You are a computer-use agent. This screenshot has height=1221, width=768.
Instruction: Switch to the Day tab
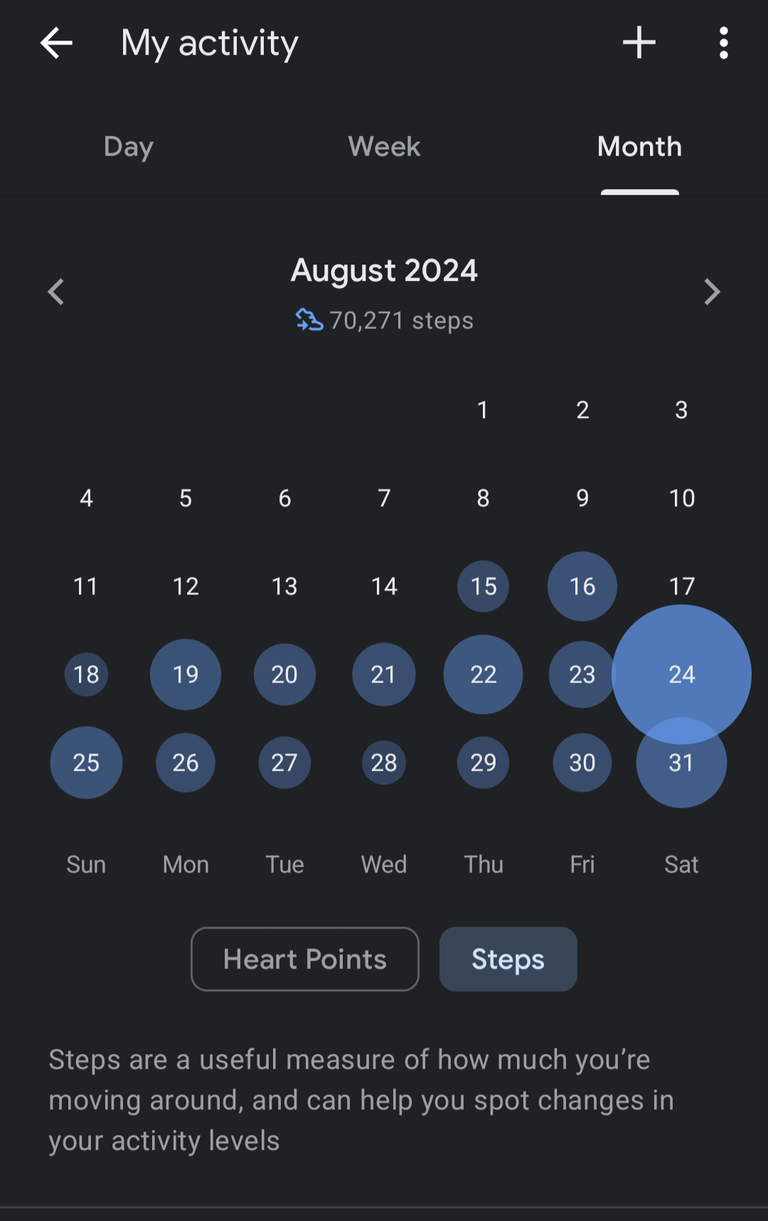[x=128, y=147]
